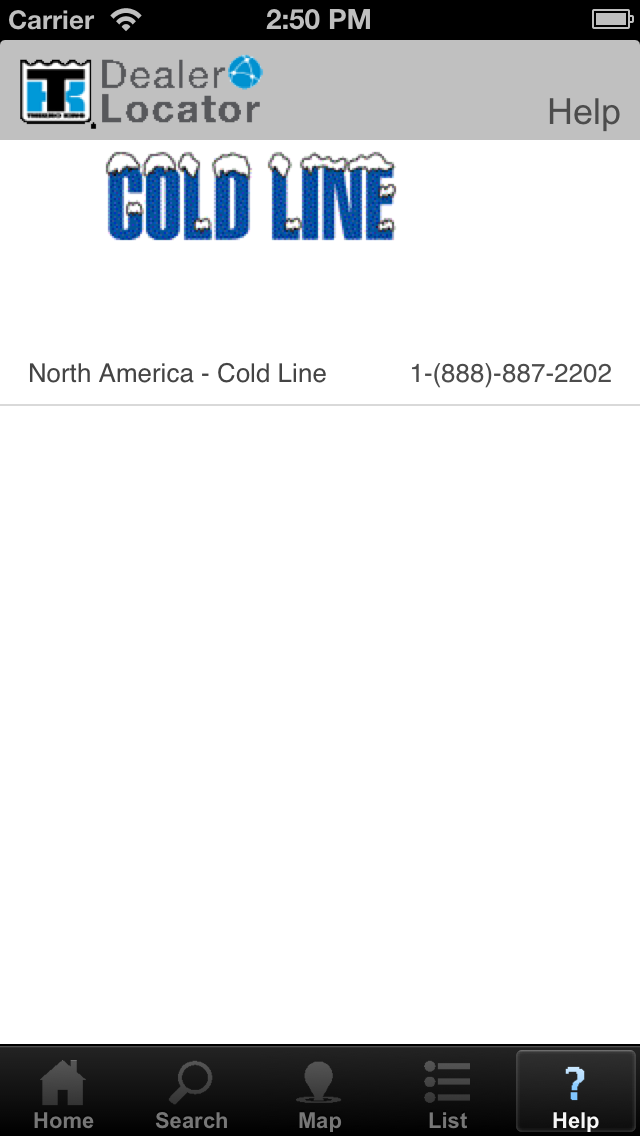Switch to the Home tab

pyautogui.click(x=63, y=1092)
